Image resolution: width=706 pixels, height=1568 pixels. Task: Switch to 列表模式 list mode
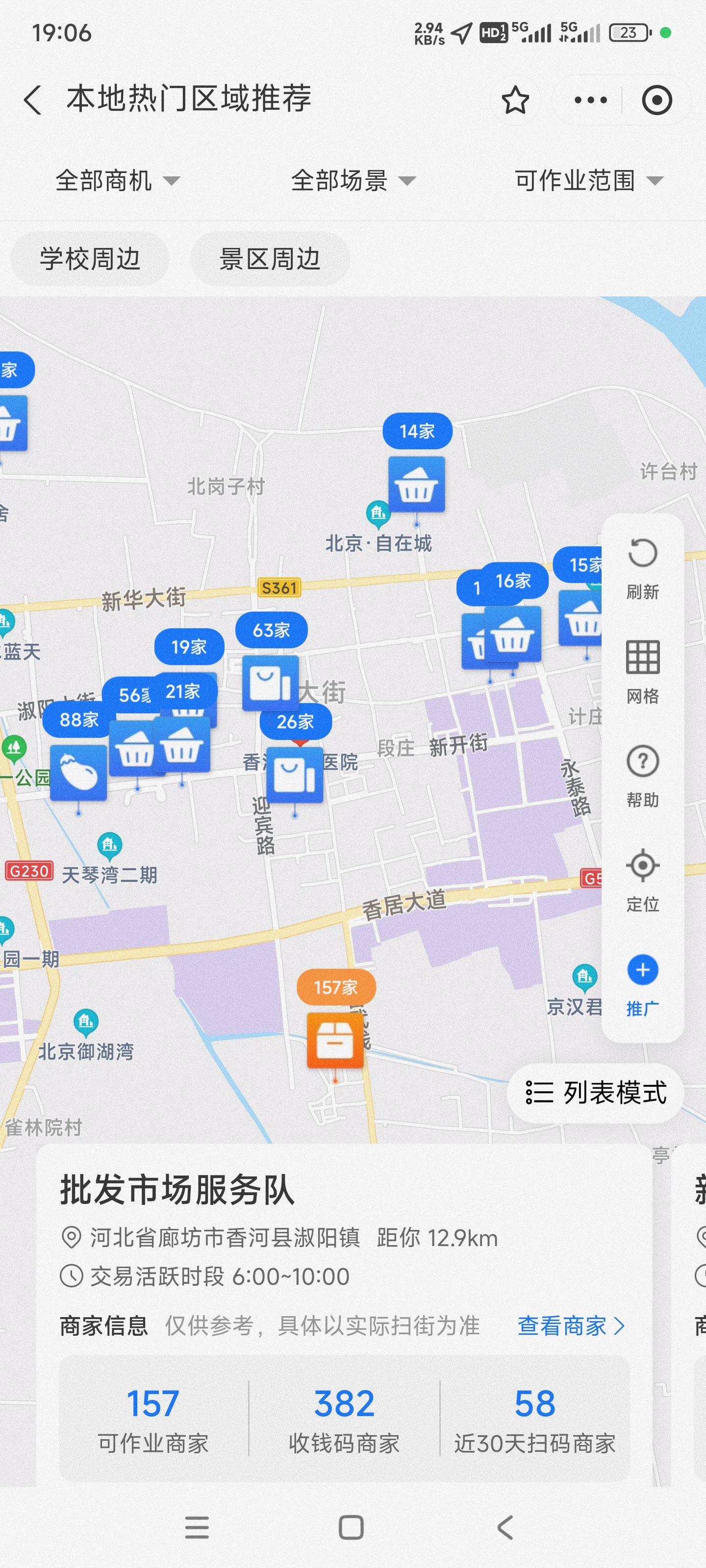tap(595, 1094)
